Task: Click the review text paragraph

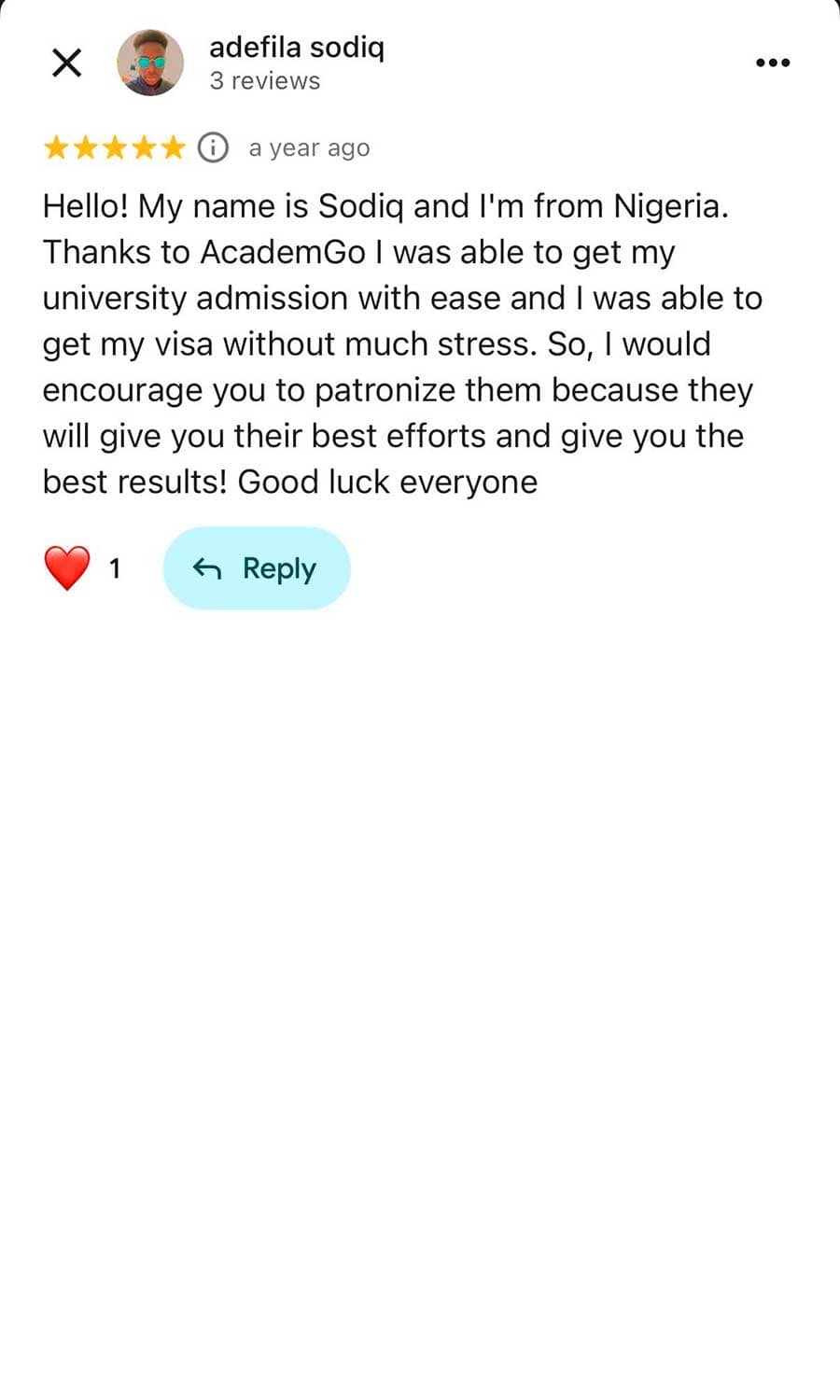Action: (401, 343)
